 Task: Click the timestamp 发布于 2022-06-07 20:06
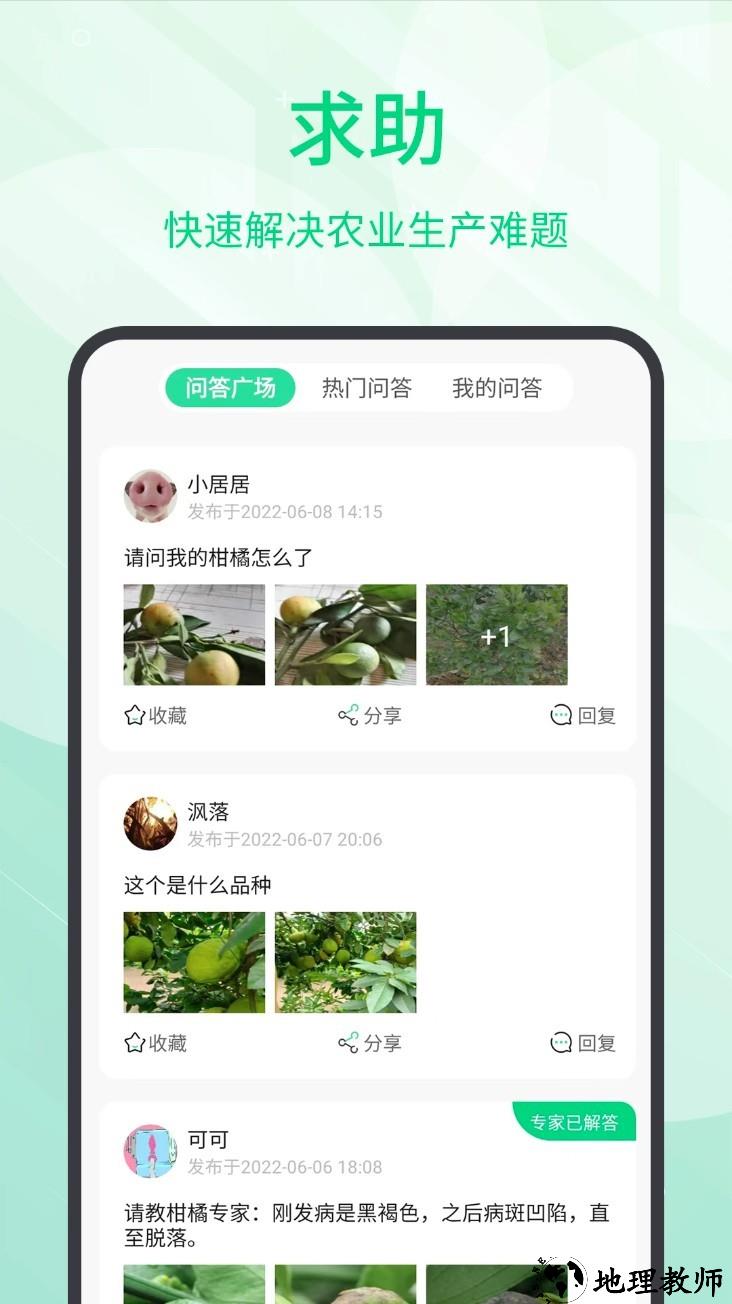(283, 840)
